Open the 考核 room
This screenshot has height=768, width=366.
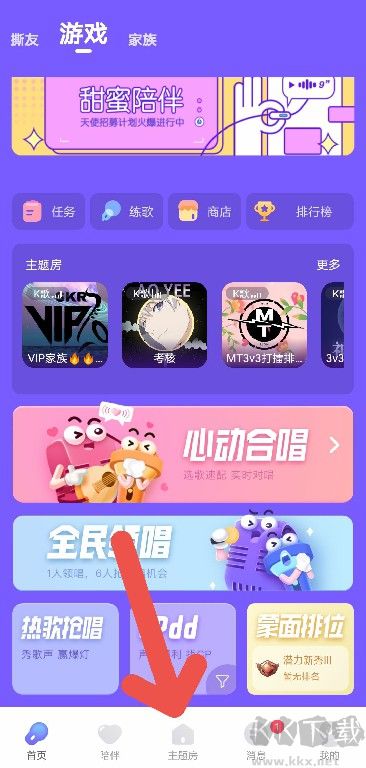(x=165, y=325)
